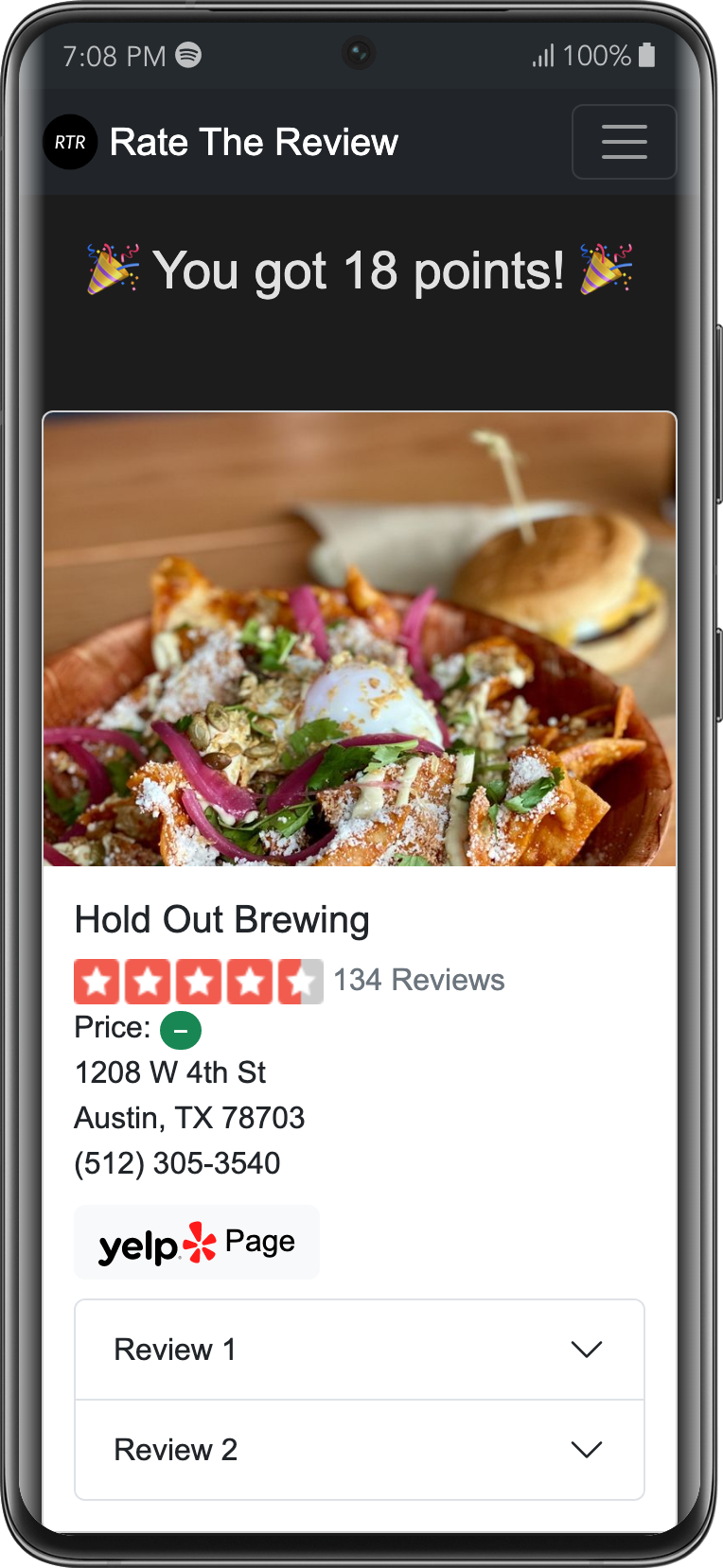Go to Rate The Review home
Viewport: 723px width, 1568px height.
point(221,142)
